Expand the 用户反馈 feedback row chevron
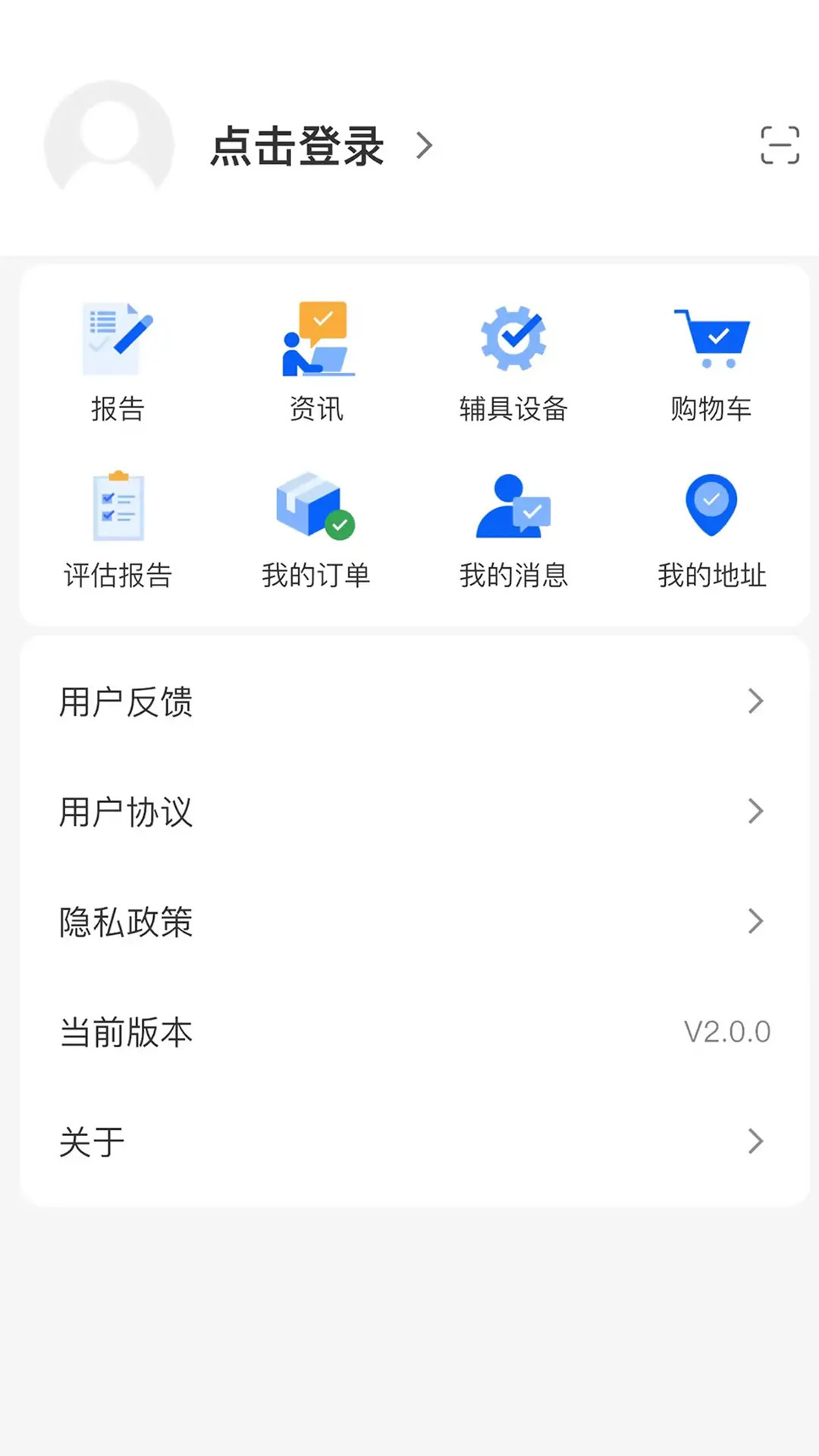Viewport: 819px width, 1456px height. [x=755, y=701]
